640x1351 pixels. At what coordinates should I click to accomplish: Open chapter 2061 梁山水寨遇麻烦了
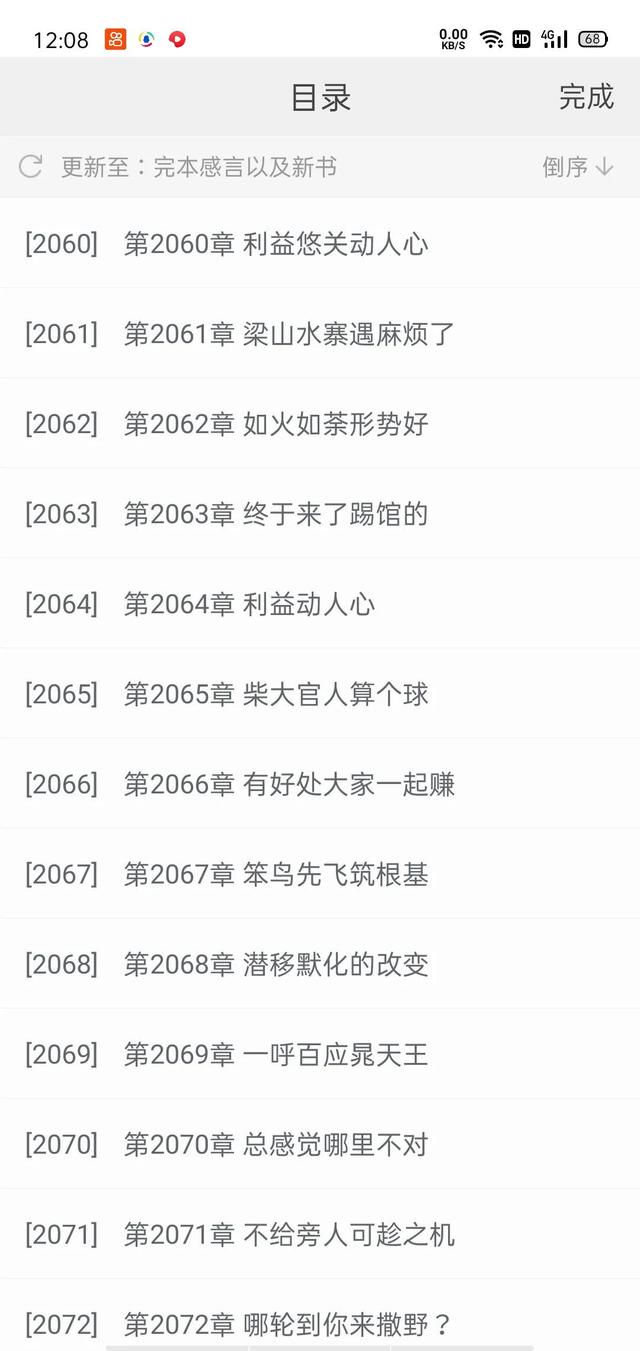(320, 333)
